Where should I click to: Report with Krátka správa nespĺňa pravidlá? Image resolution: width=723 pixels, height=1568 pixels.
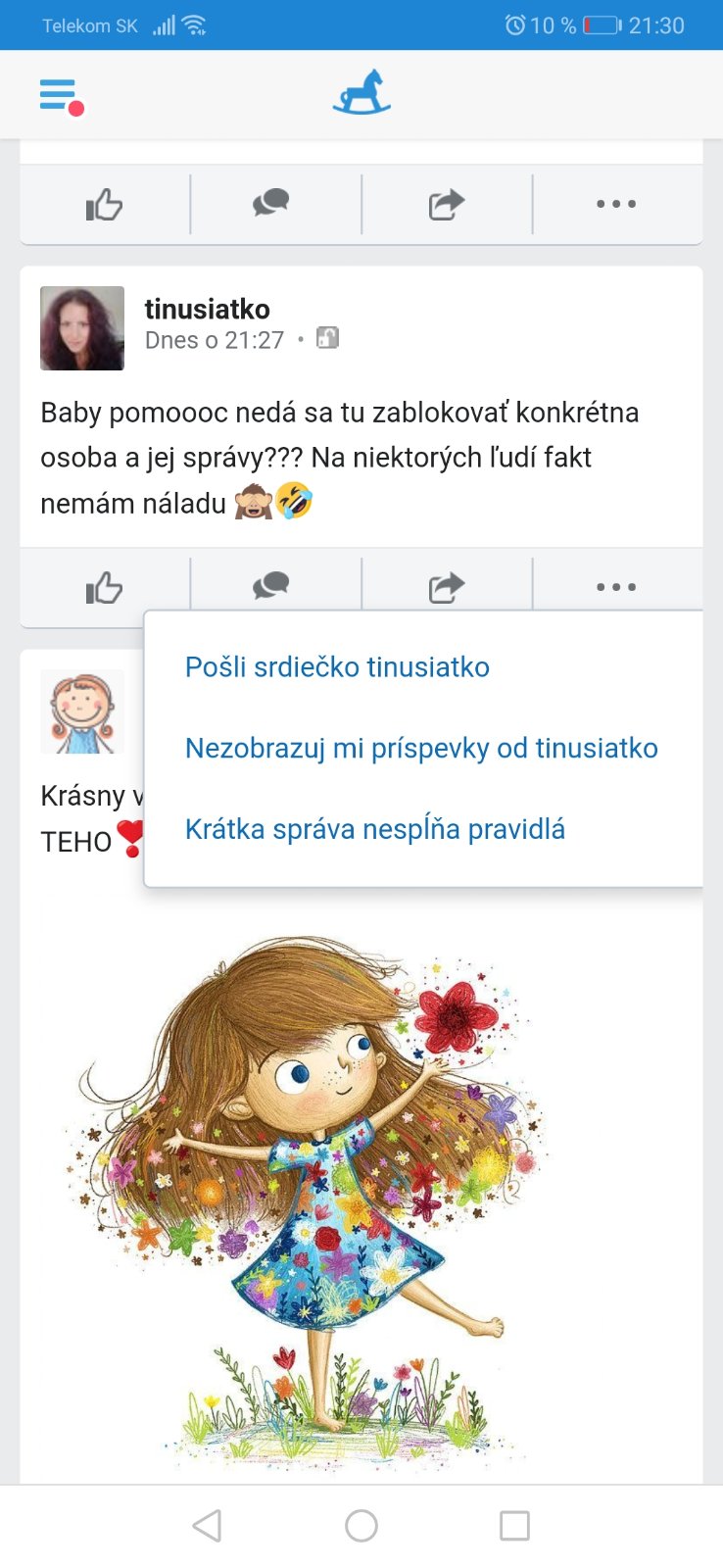pos(375,830)
